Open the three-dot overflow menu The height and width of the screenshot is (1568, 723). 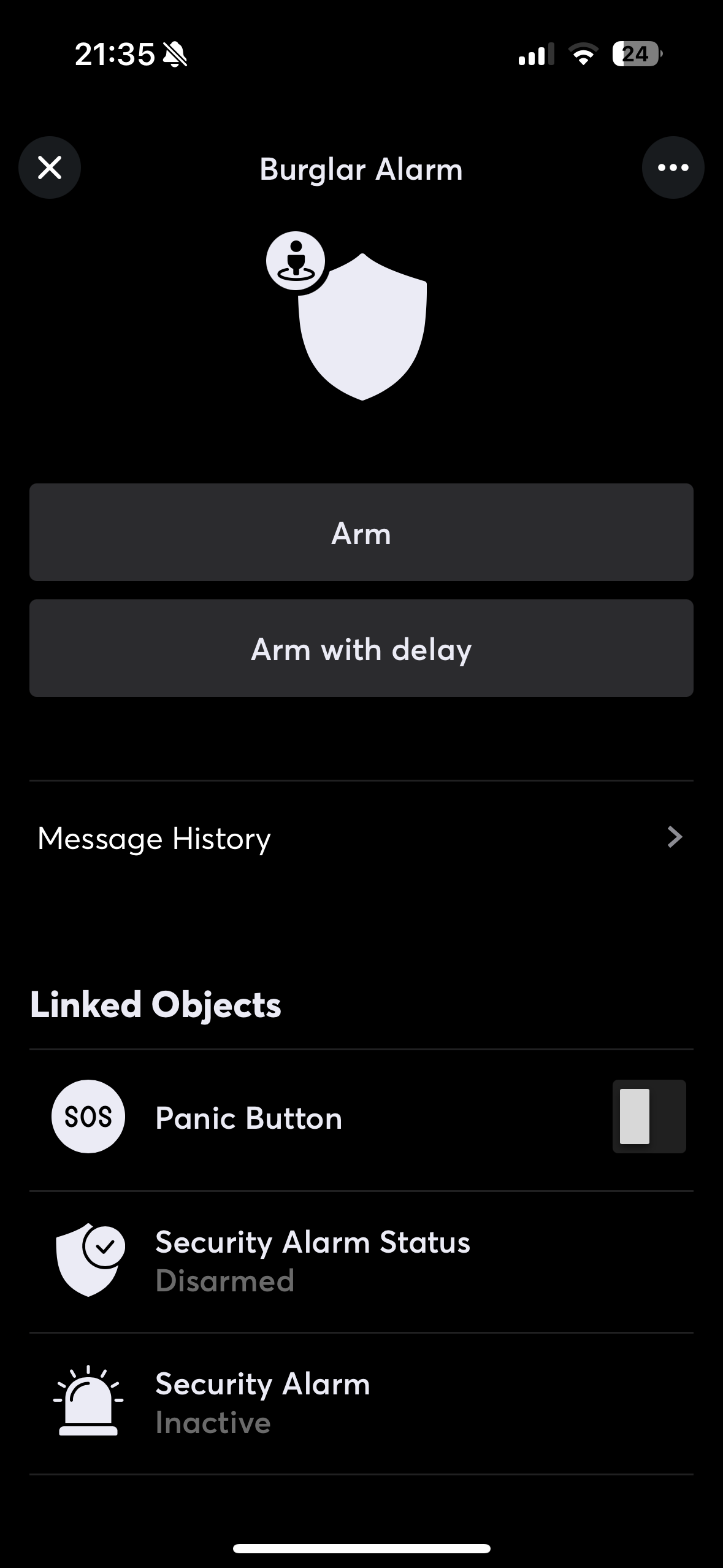pos(673,167)
